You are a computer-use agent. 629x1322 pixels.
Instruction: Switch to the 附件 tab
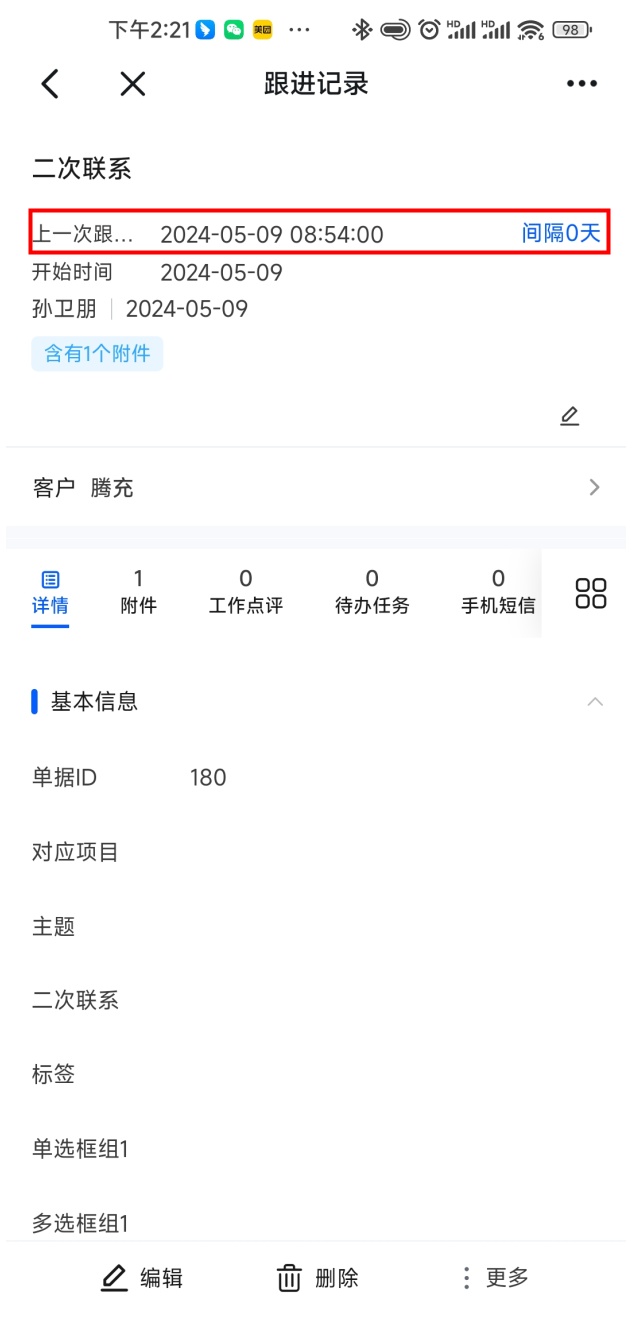point(138,593)
